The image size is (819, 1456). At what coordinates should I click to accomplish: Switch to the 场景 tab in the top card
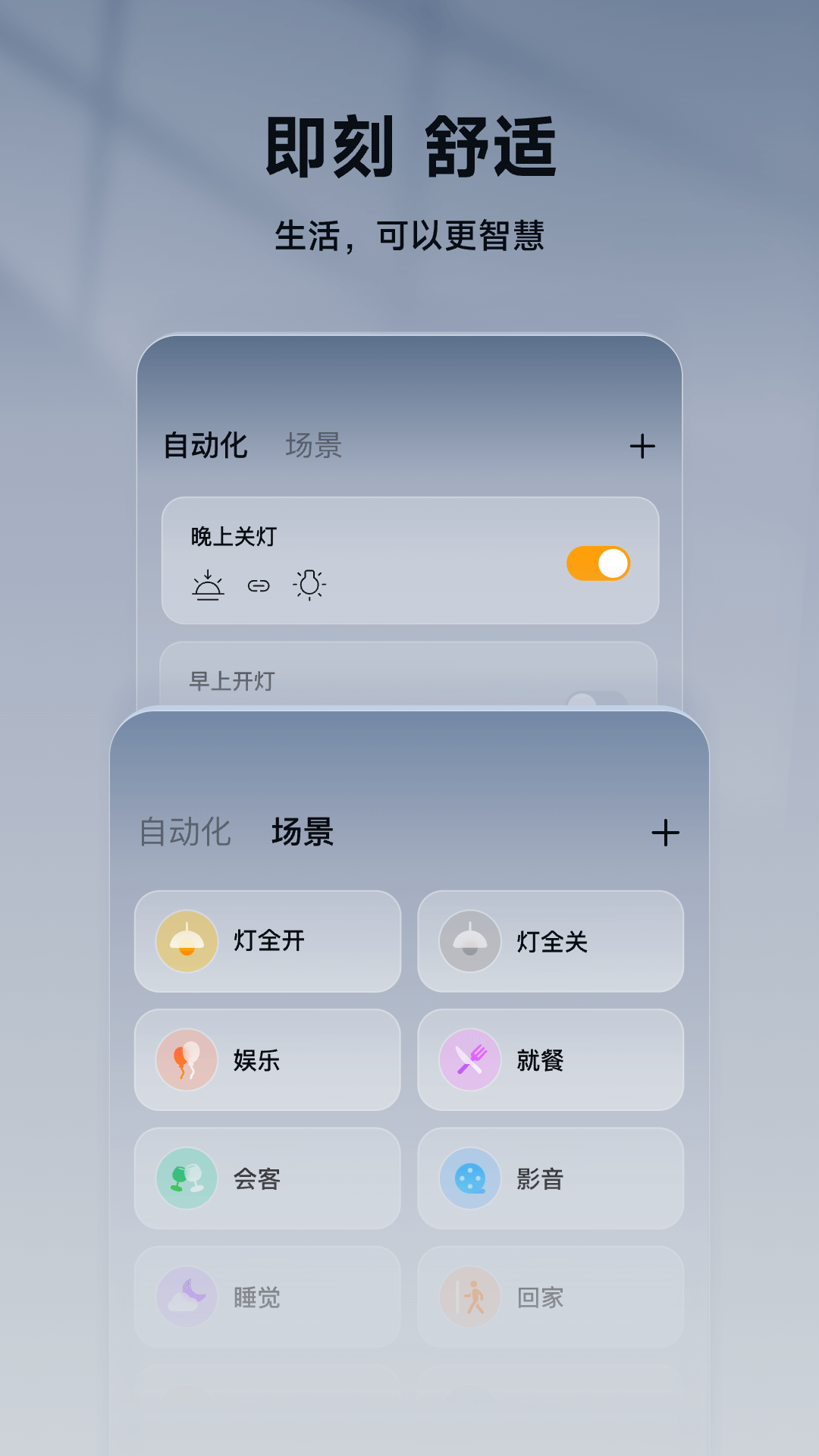[x=313, y=446]
